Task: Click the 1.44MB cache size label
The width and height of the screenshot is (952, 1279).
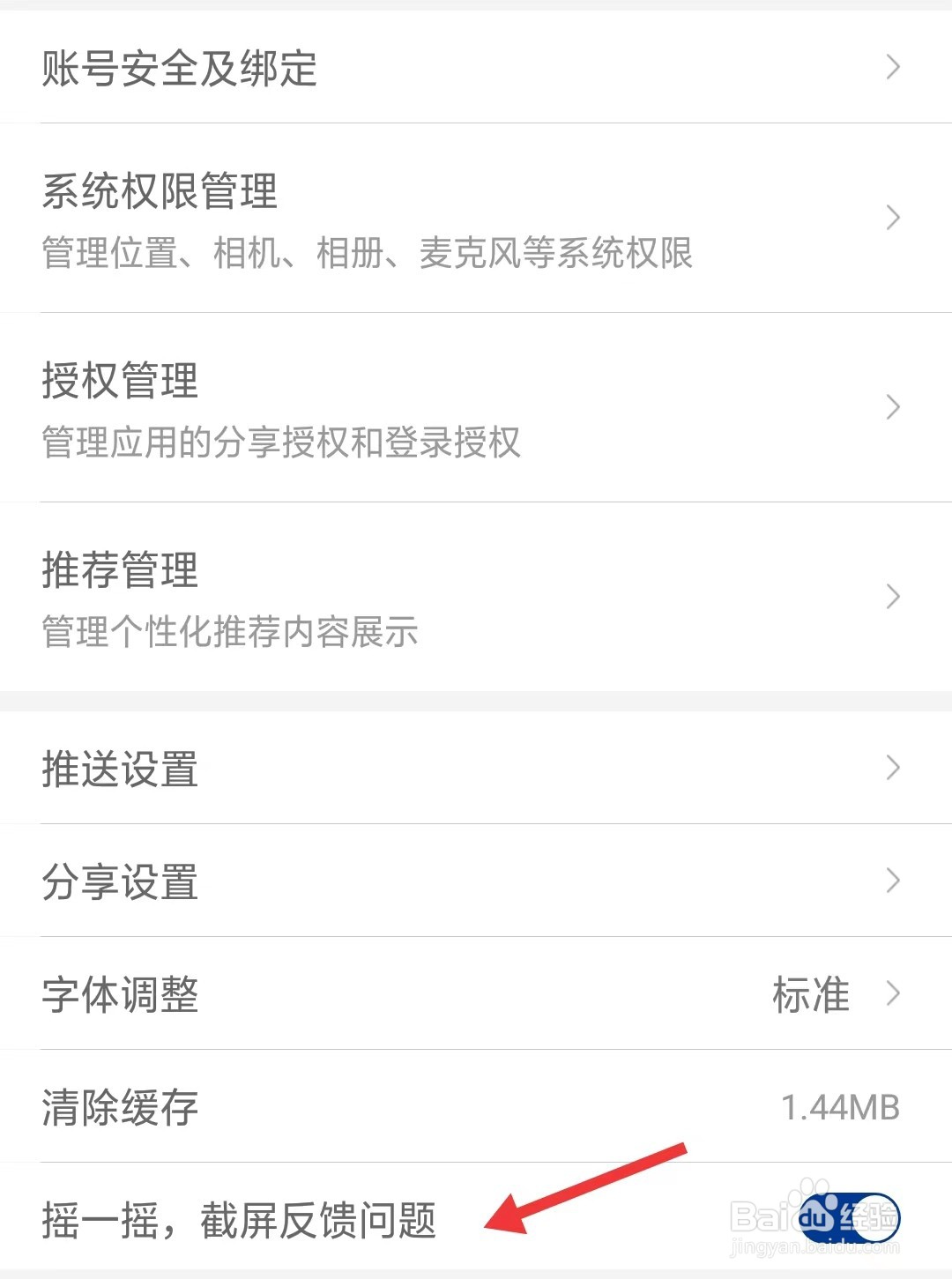Action: tap(840, 1108)
